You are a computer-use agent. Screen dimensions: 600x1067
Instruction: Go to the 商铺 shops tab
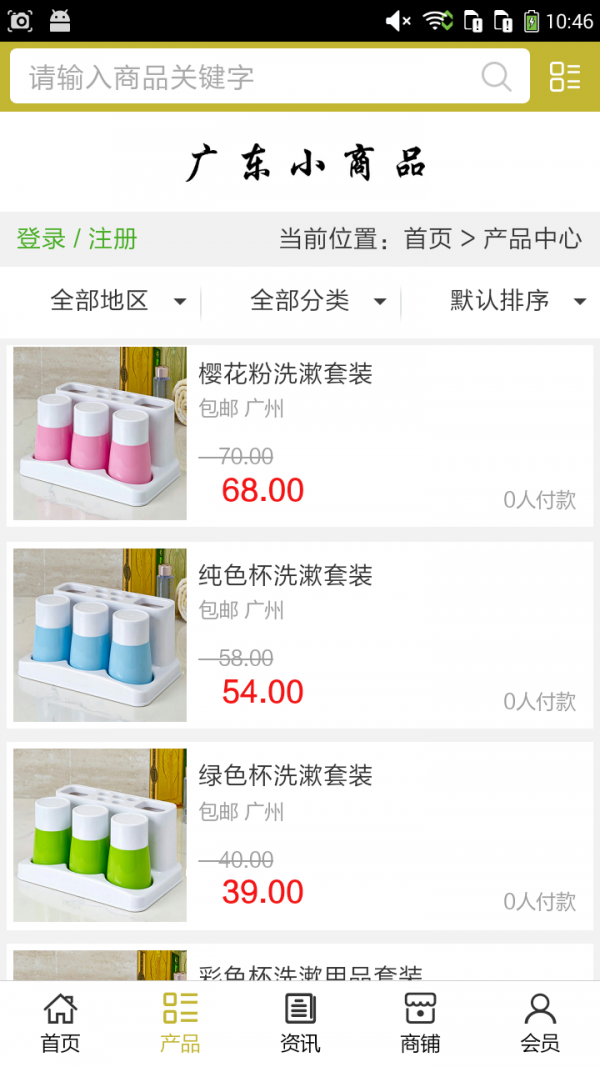pos(420,1023)
